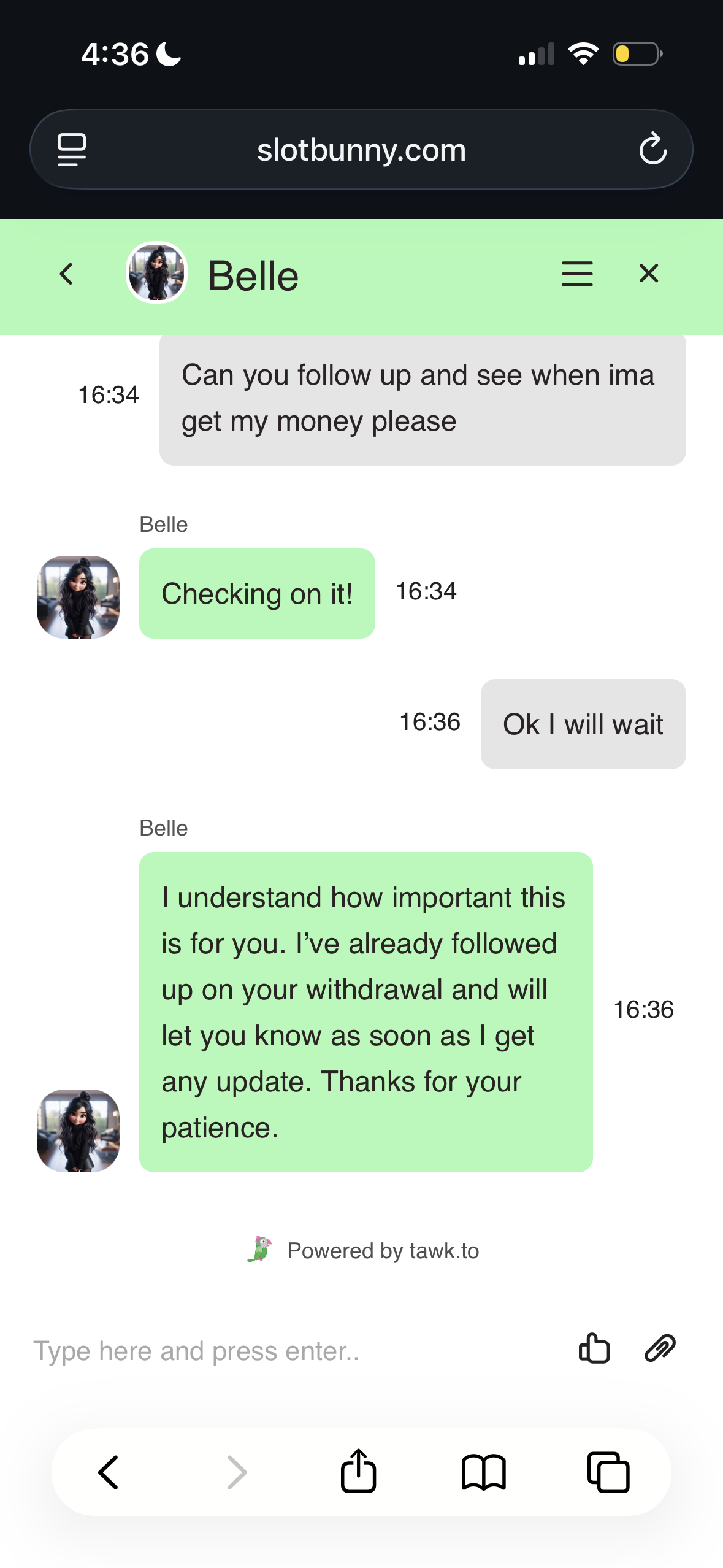Go back from Belle's chat
This screenshot has height=1568, width=723.
pyautogui.click(x=66, y=274)
